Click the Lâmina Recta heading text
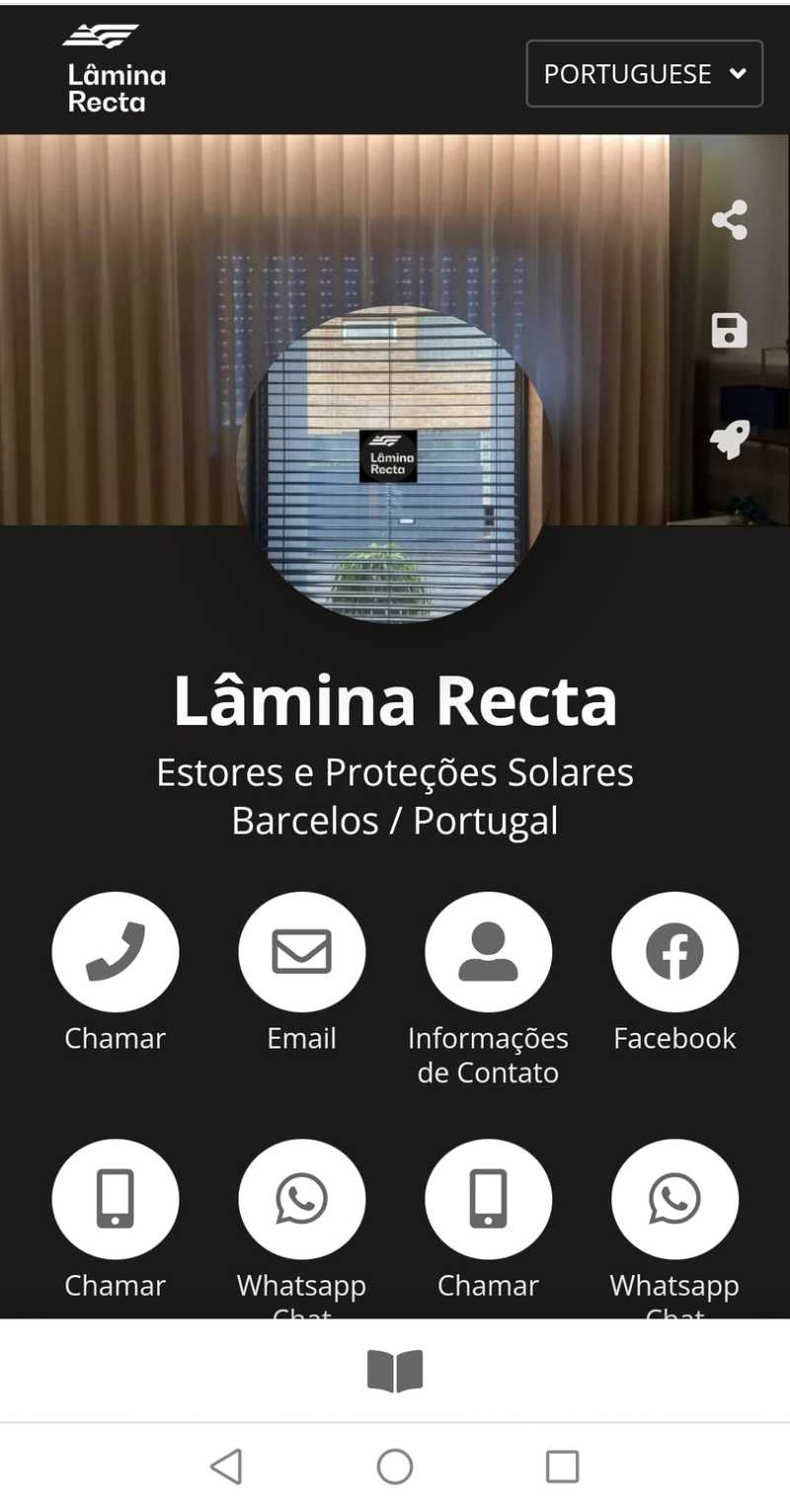The image size is (790, 1512). coord(395,698)
